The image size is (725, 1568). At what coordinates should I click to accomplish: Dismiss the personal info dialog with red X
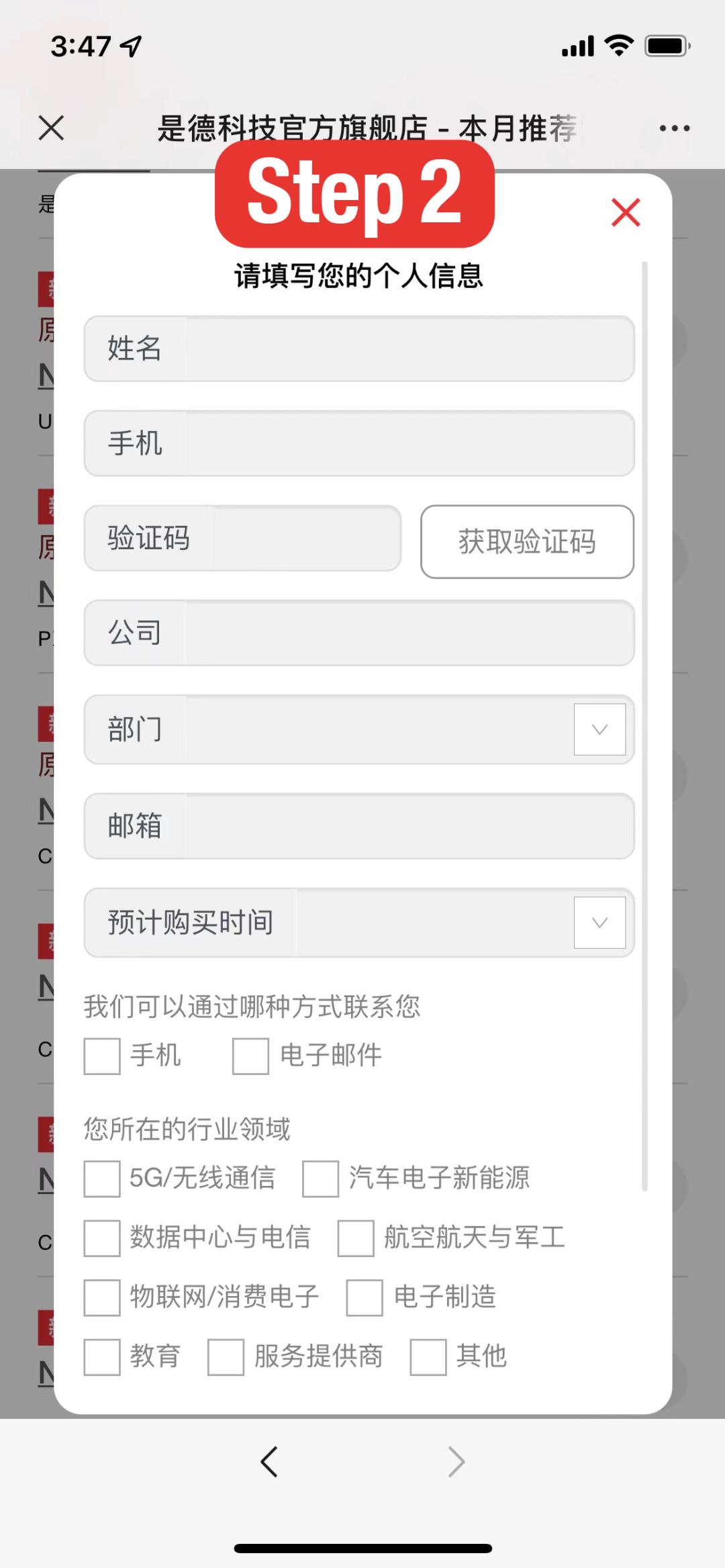pyautogui.click(x=626, y=212)
